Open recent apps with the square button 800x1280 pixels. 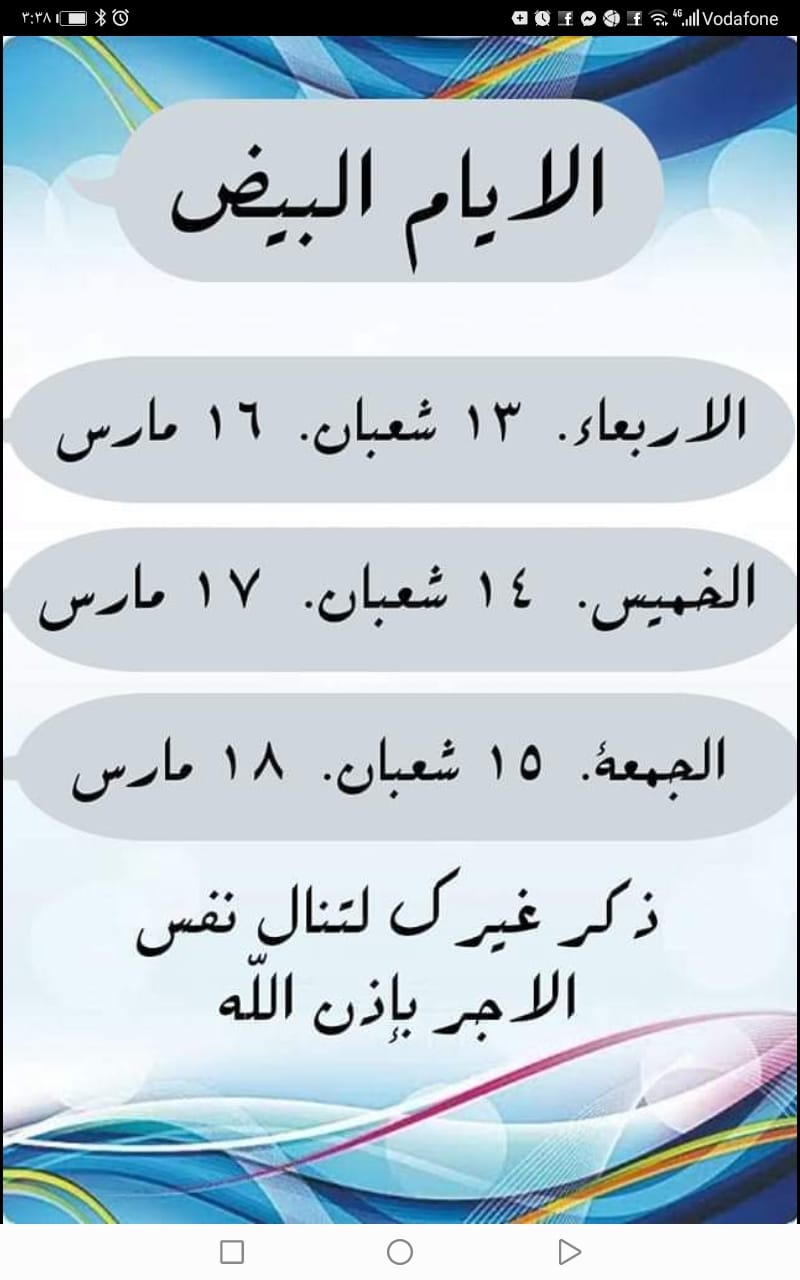232,1251
